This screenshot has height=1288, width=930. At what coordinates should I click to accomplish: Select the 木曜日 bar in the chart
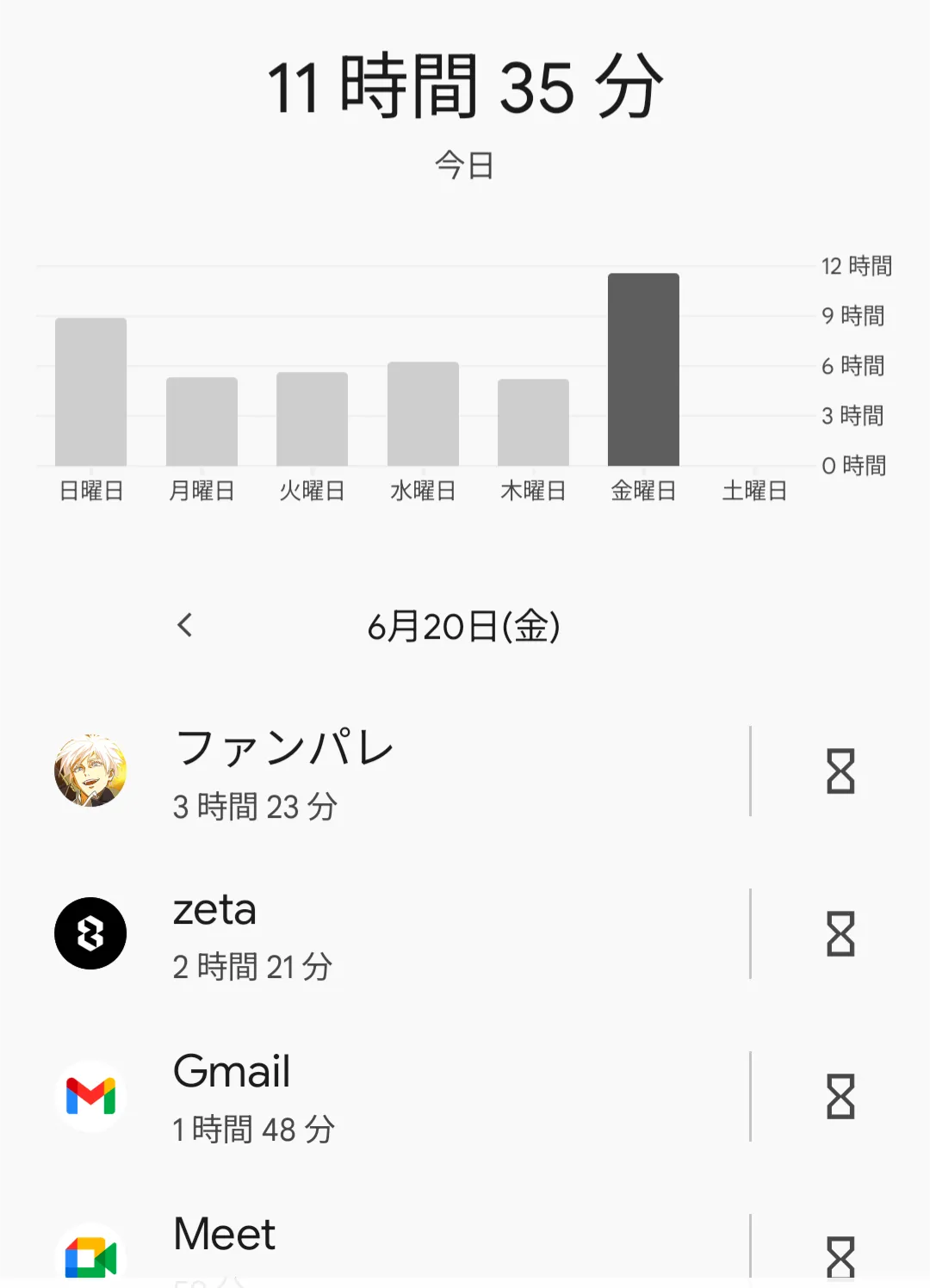[533, 423]
